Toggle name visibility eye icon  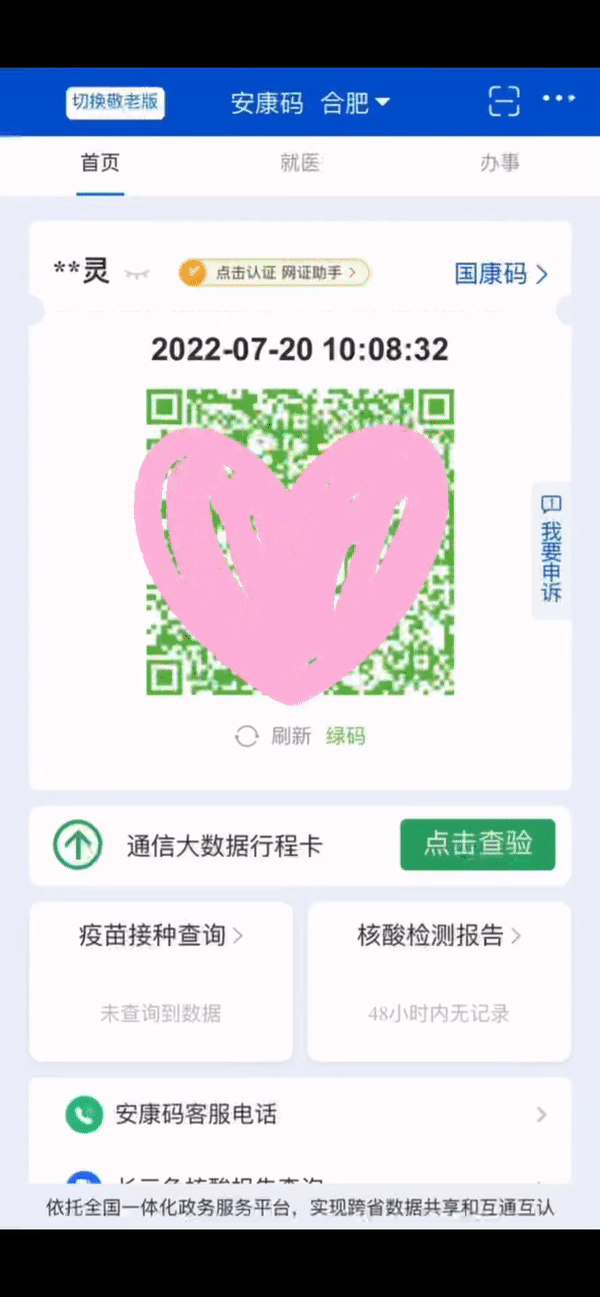[137, 273]
